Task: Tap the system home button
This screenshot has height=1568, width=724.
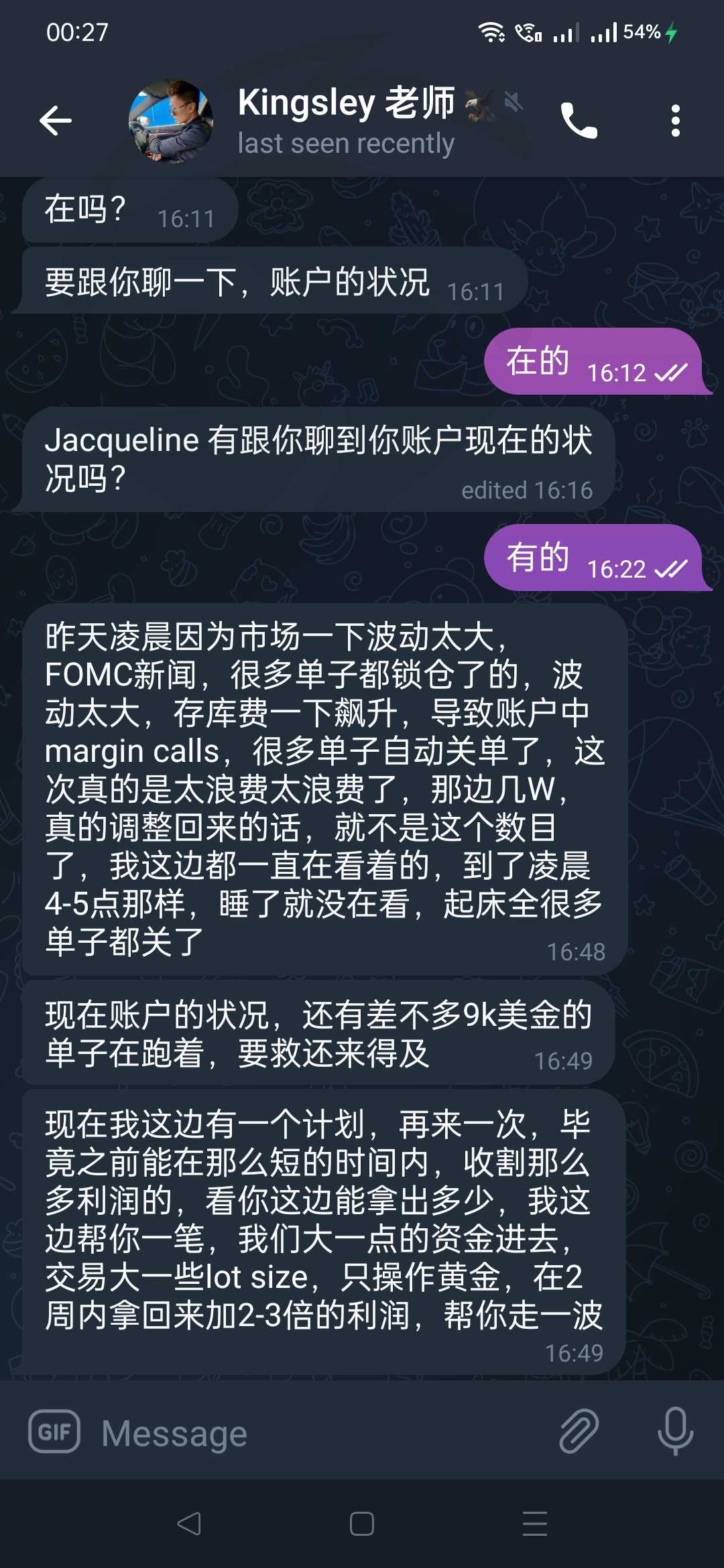Action: 362,1523
